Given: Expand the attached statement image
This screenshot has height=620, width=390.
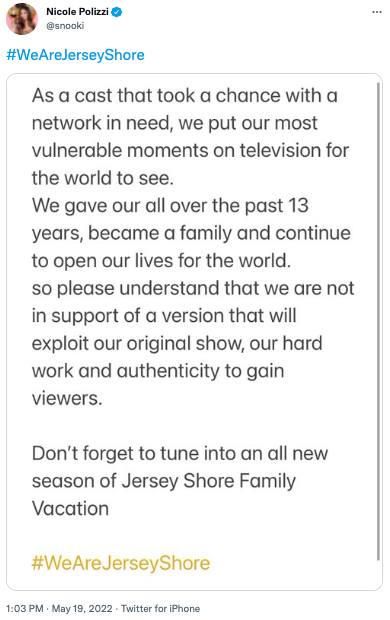Looking at the screenshot, I should tap(194, 332).
